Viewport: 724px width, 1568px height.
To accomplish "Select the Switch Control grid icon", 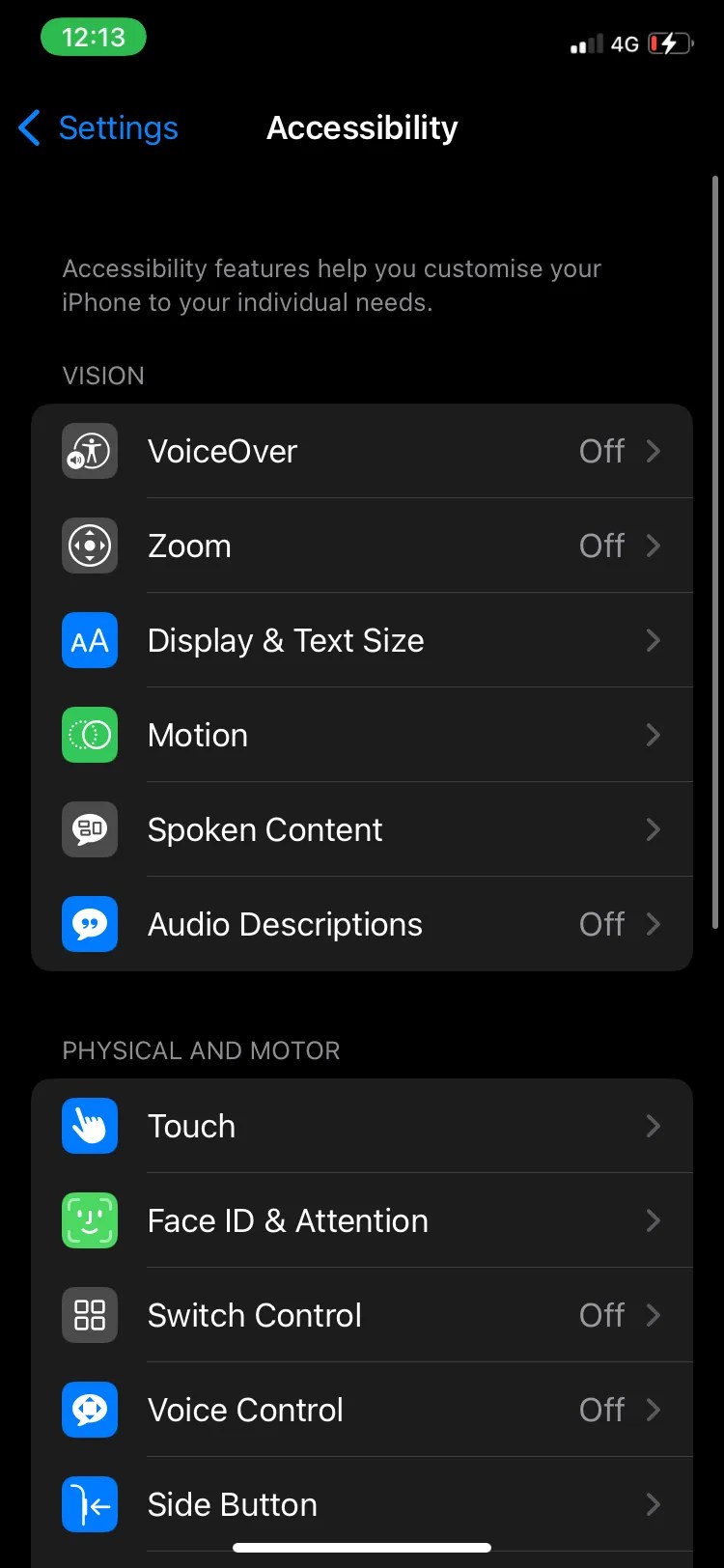I will pyautogui.click(x=89, y=1315).
